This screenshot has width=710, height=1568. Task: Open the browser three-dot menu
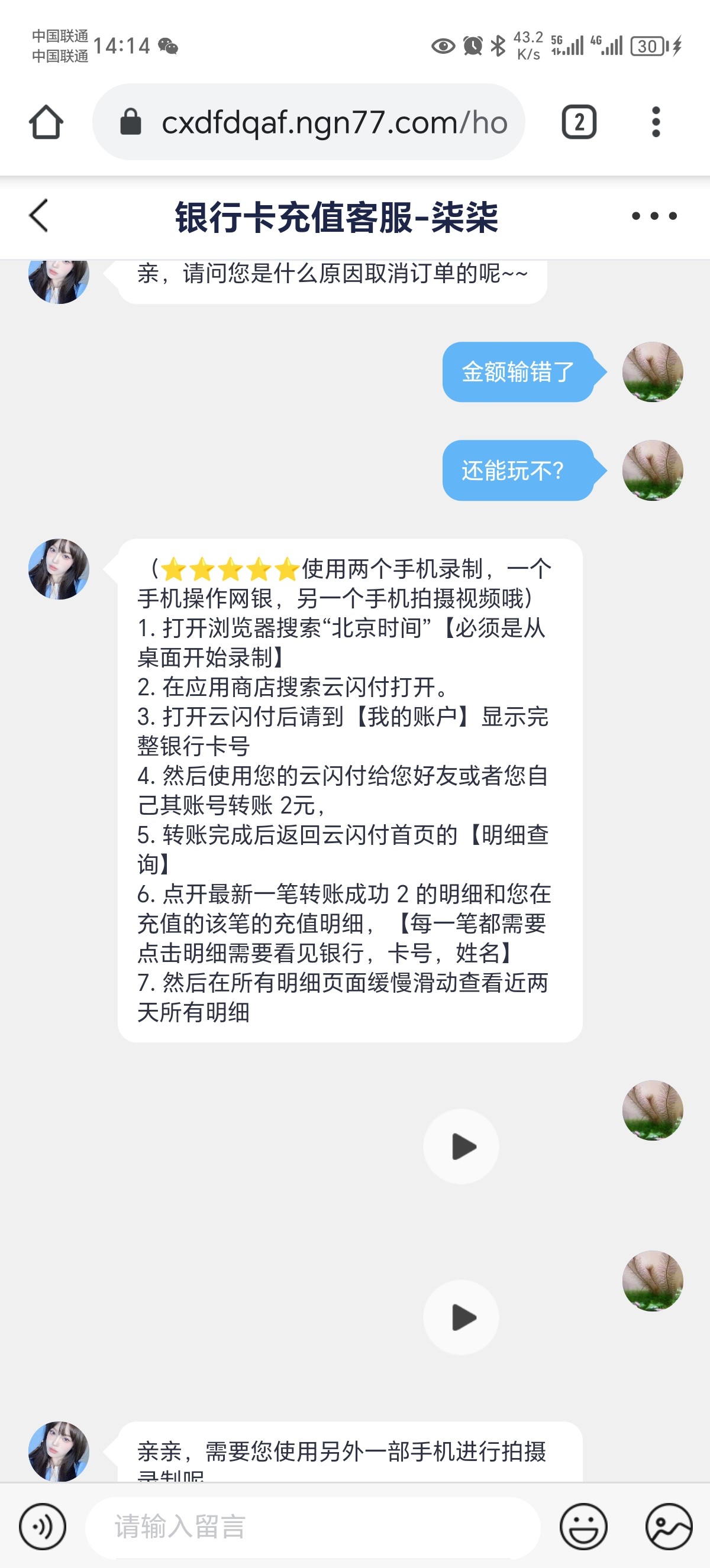click(656, 121)
